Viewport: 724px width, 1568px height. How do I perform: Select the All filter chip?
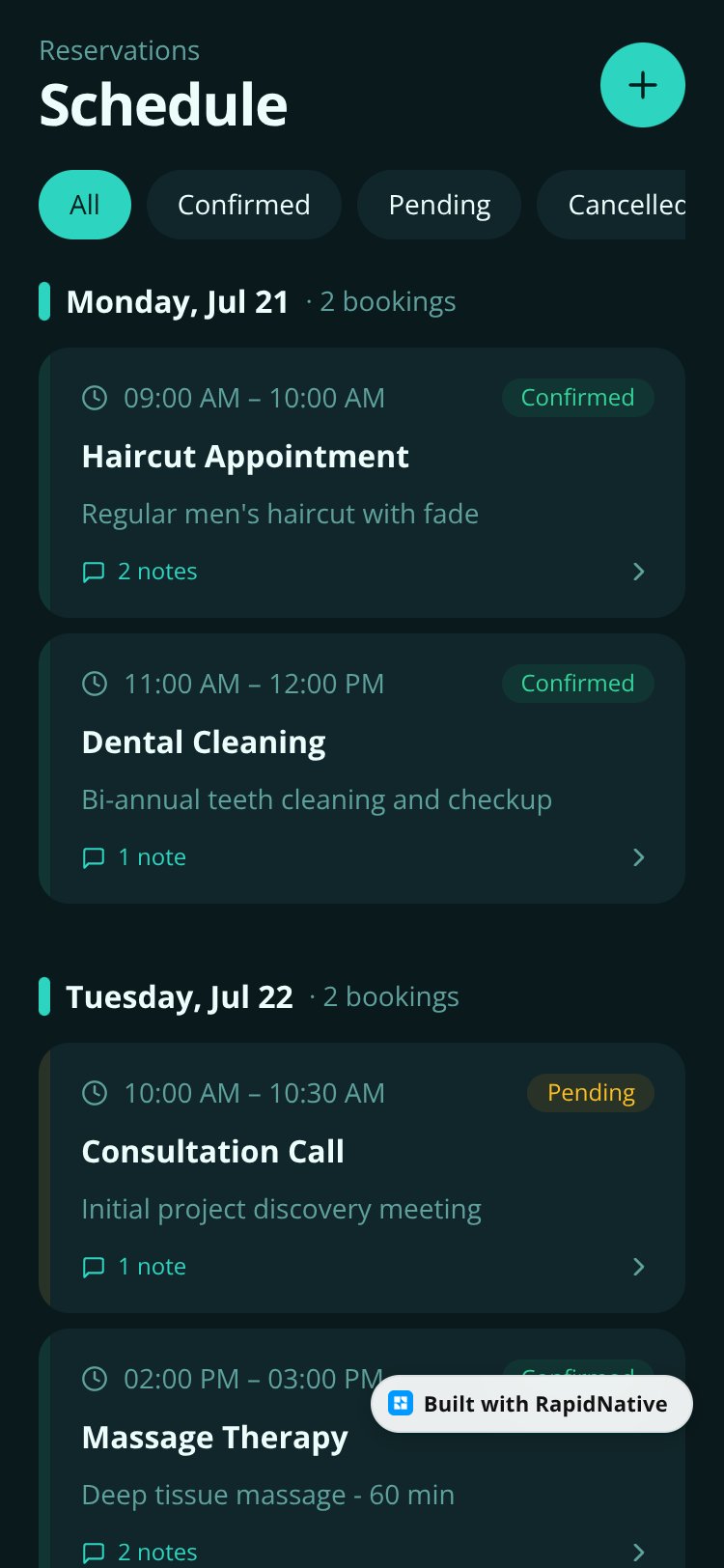[x=85, y=205]
